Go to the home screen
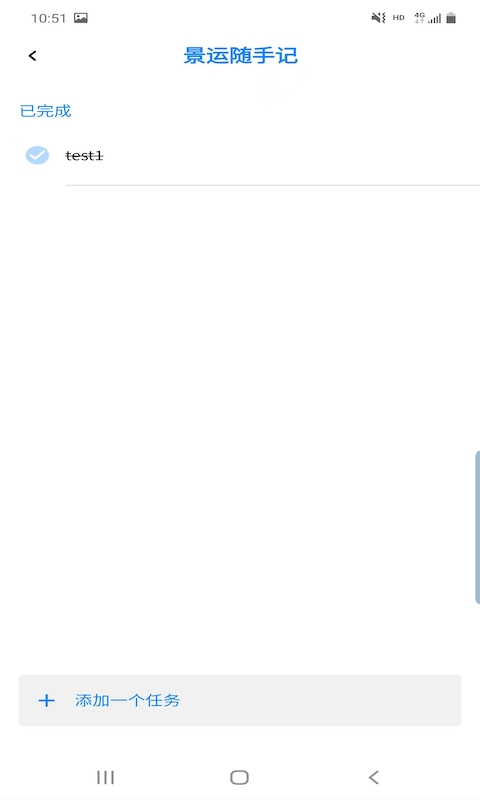Image resolution: width=480 pixels, height=800 pixels. [239, 777]
